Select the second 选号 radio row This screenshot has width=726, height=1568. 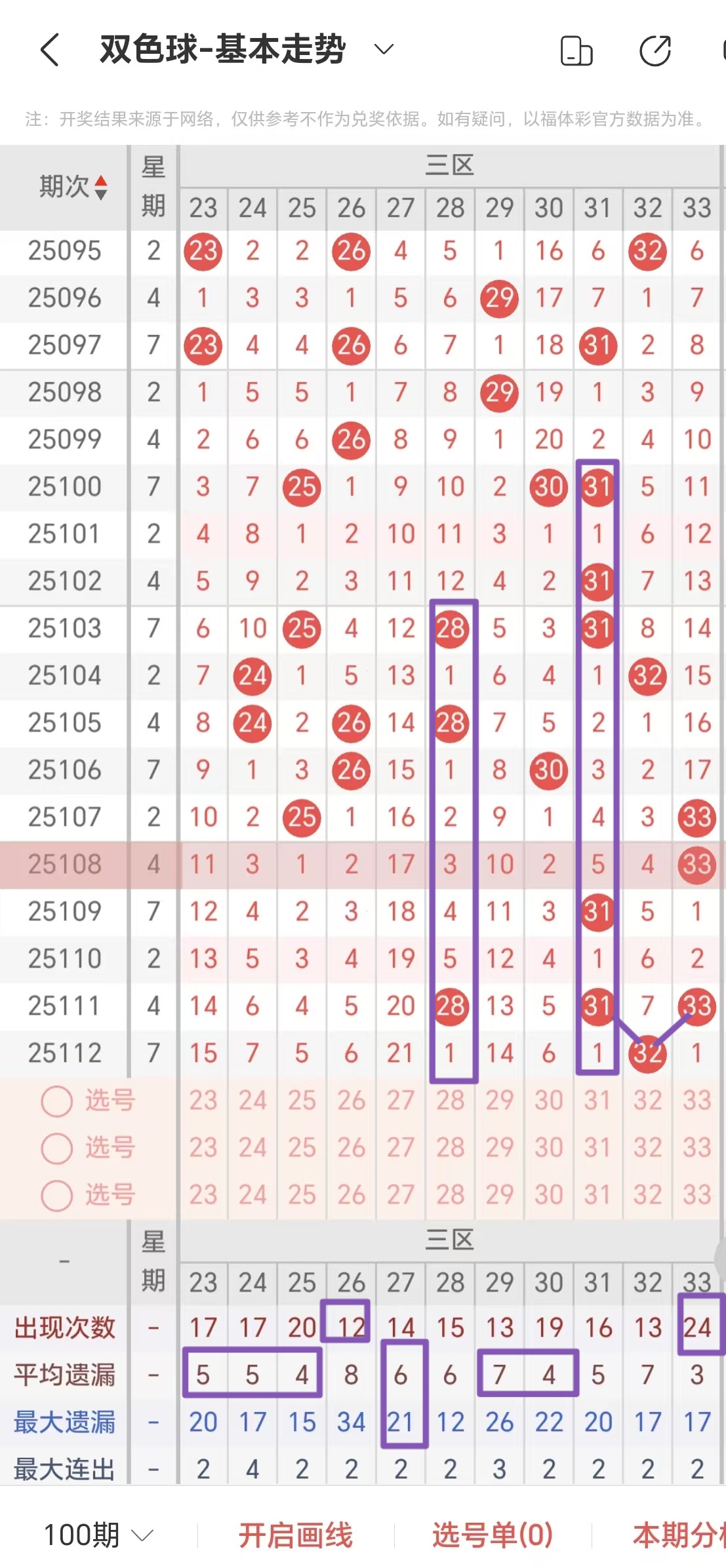[x=57, y=1148]
